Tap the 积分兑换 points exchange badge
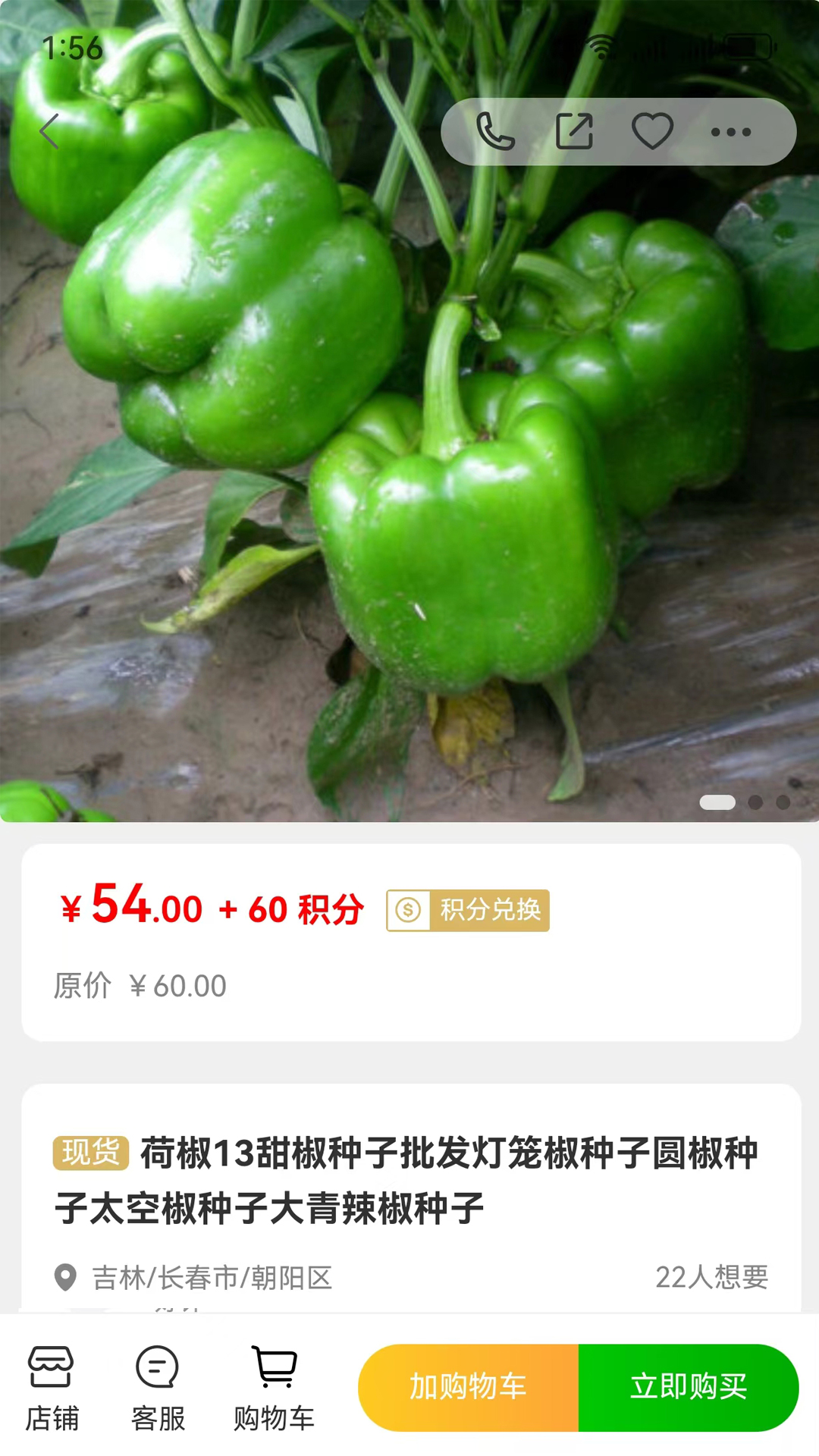The width and height of the screenshot is (819, 1456). (x=468, y=910)
